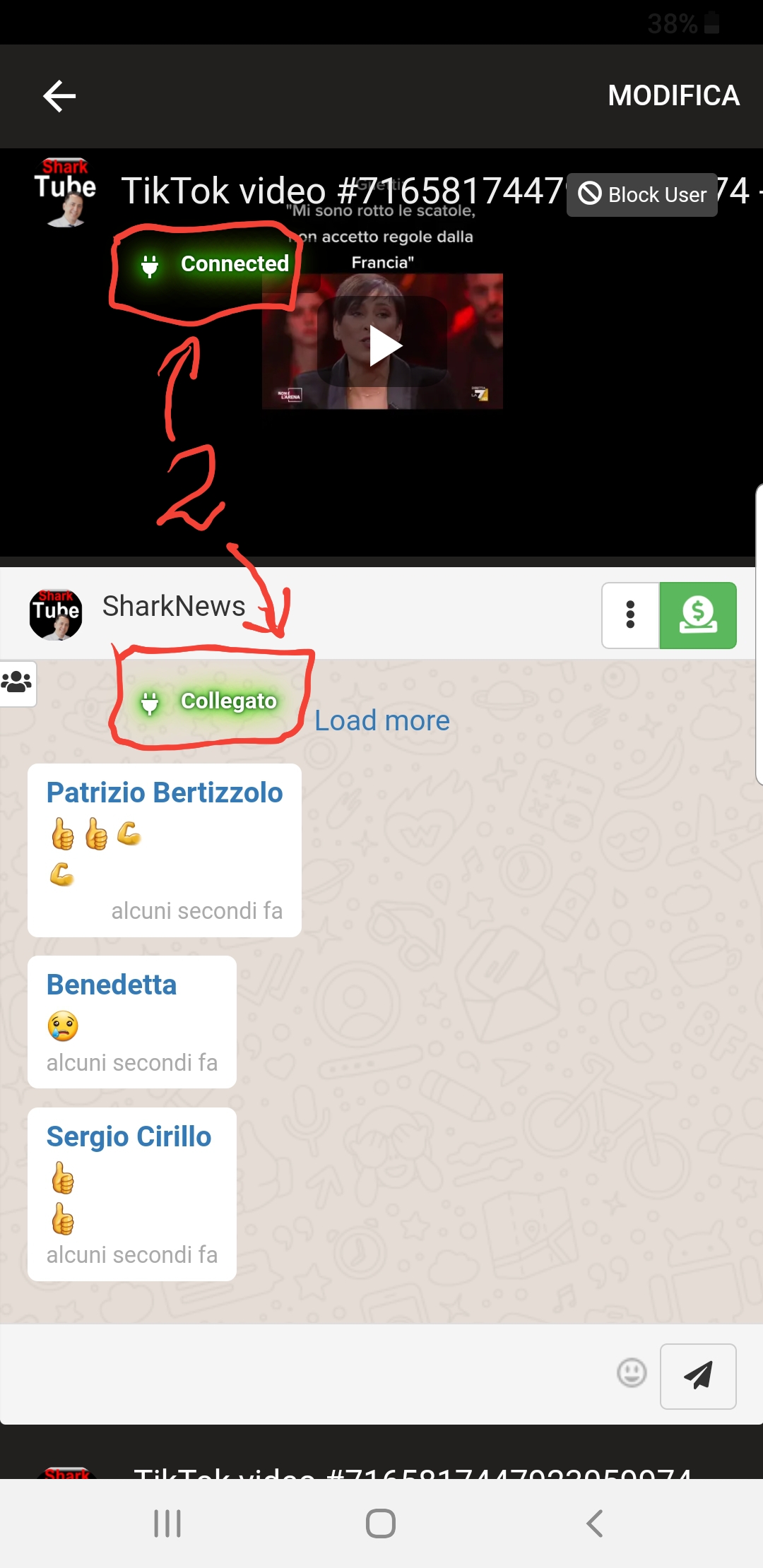Tap the plug icon on the Connected indicator
Viewport: 763px width, 1568px height.
pos(148,264)
